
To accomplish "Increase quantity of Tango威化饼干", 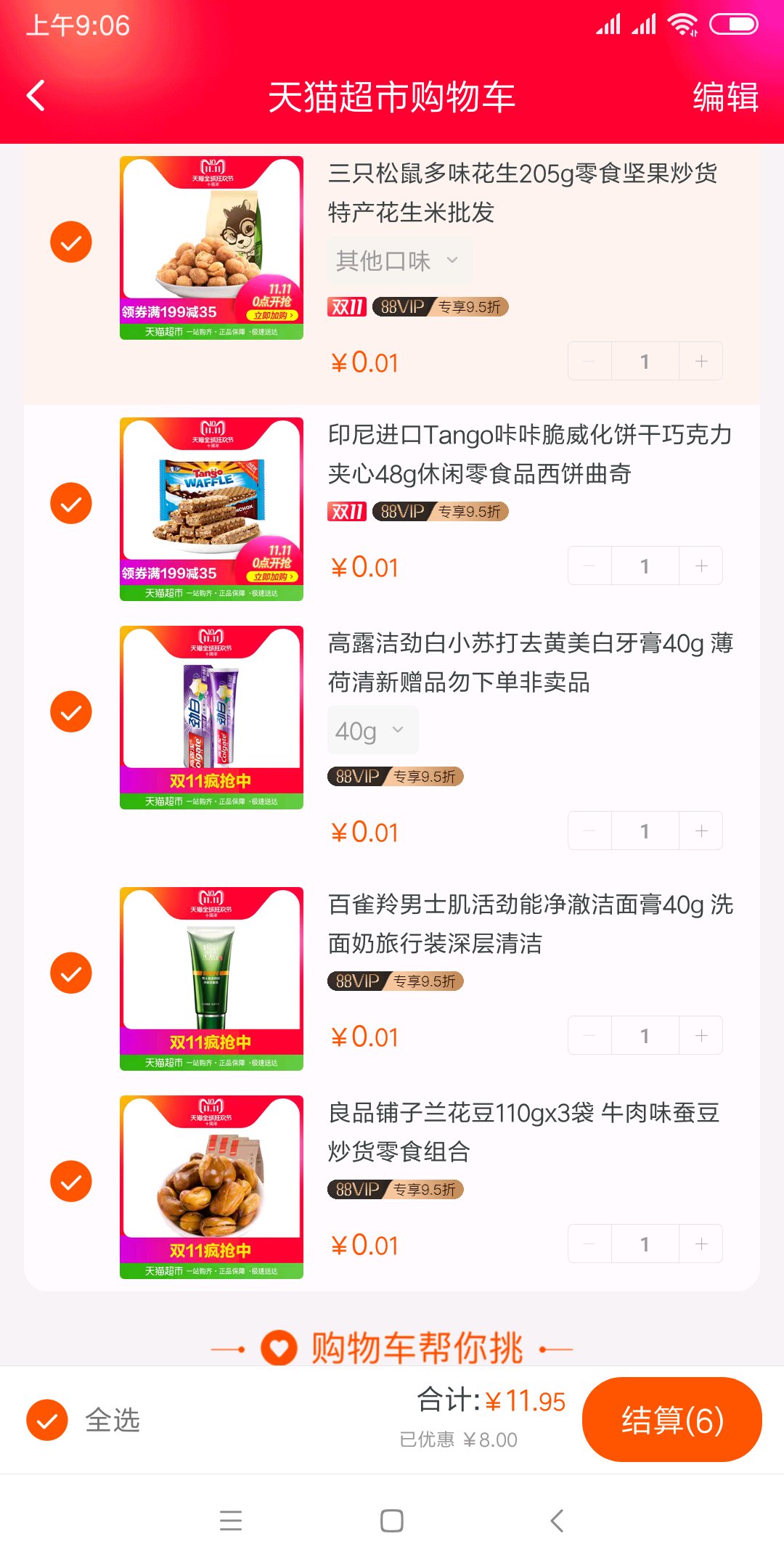I will pos(701,566).
